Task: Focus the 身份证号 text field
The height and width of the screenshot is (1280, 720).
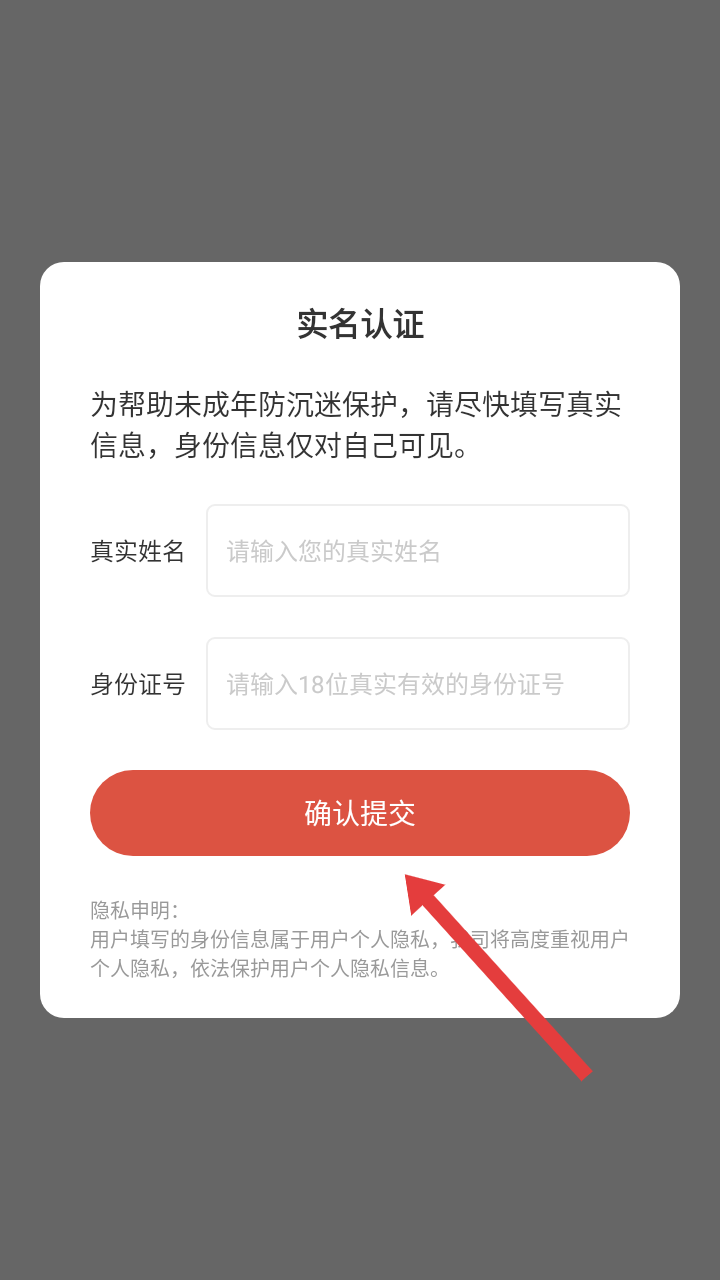Action: tap(418, 684)
